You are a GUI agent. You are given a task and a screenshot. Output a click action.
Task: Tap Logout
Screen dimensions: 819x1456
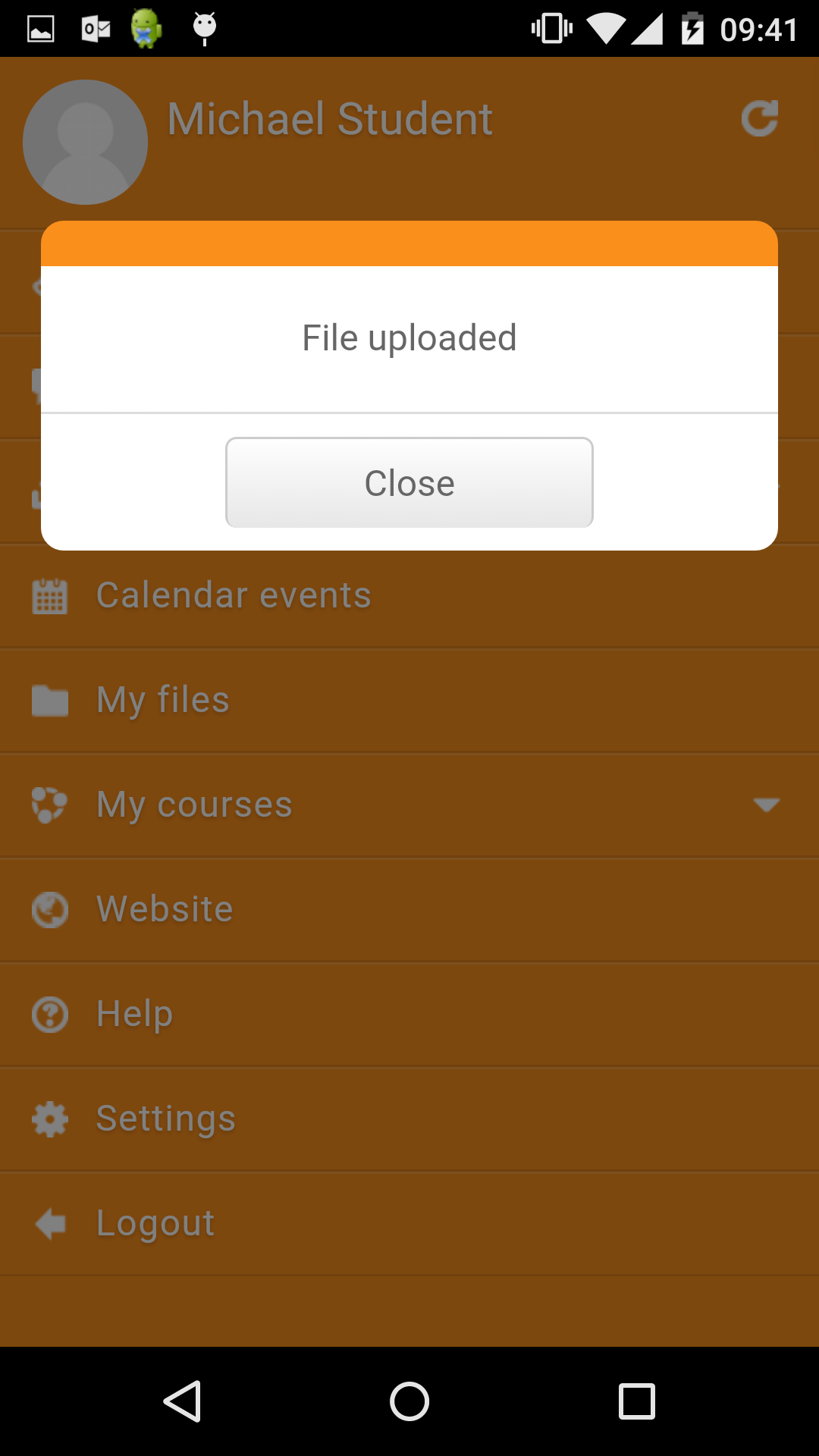coord(409,1224)
